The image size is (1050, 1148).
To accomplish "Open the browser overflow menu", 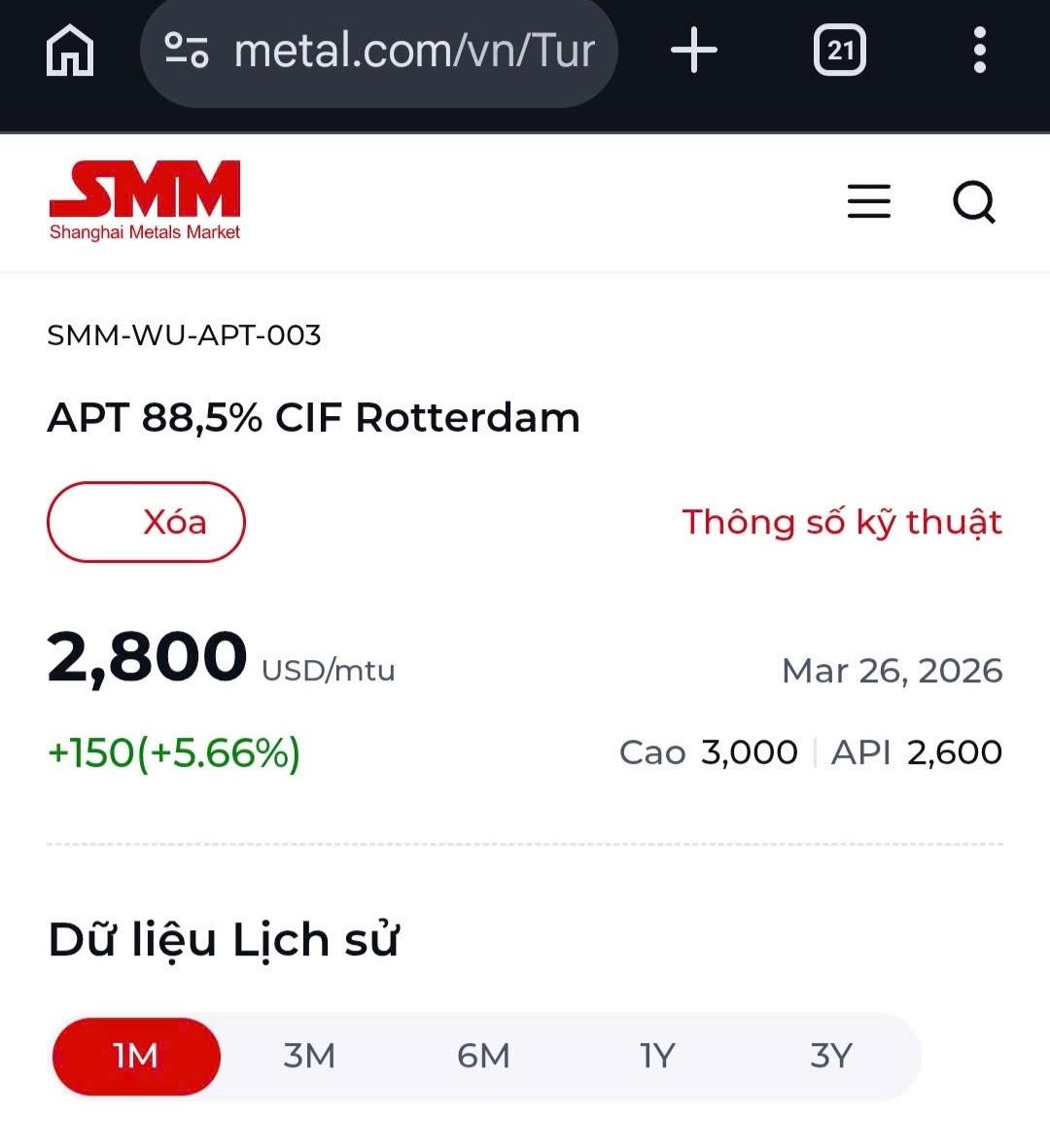I will (x=979, y=50).
